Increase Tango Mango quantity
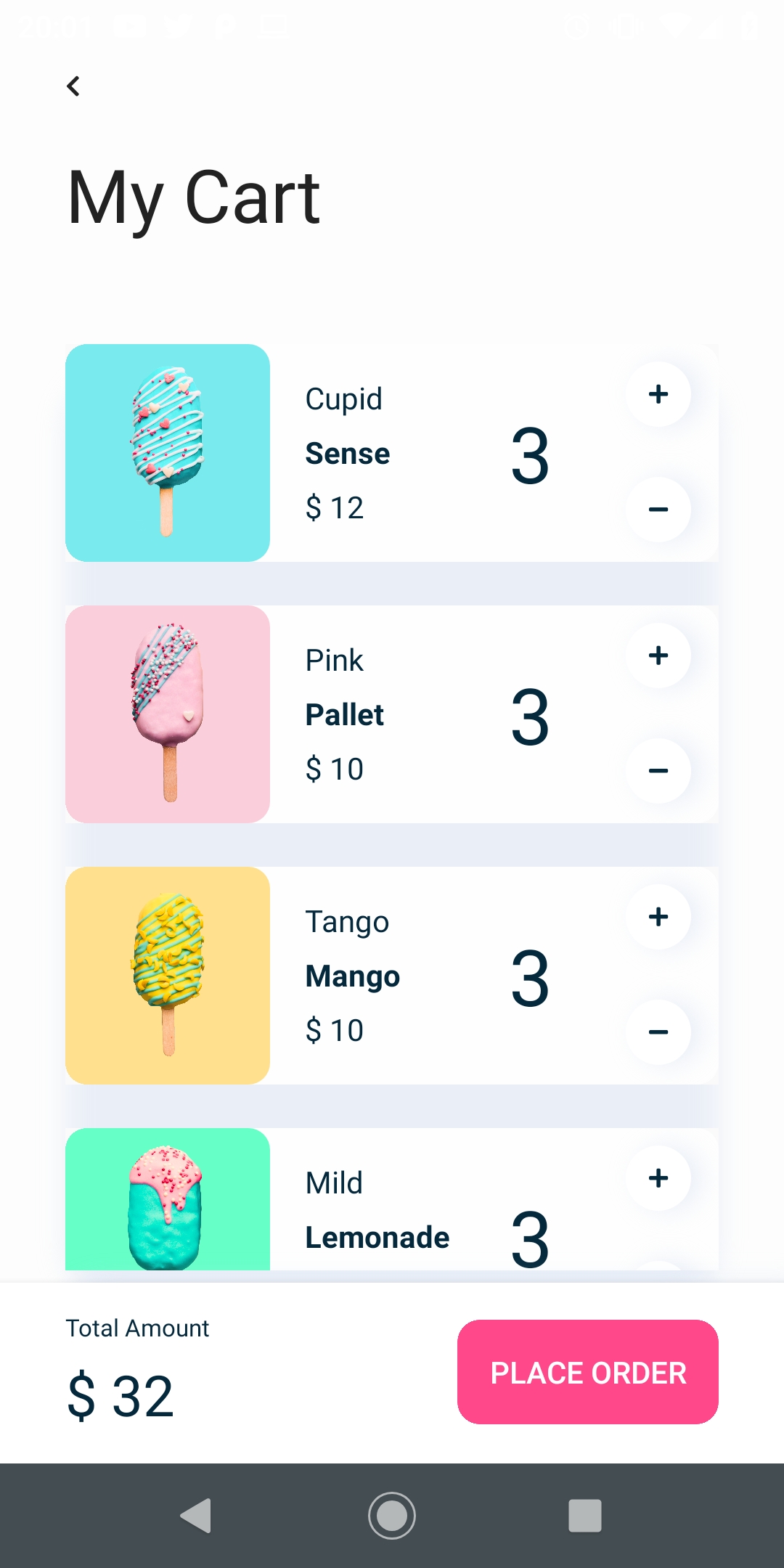 pos(658,917)
